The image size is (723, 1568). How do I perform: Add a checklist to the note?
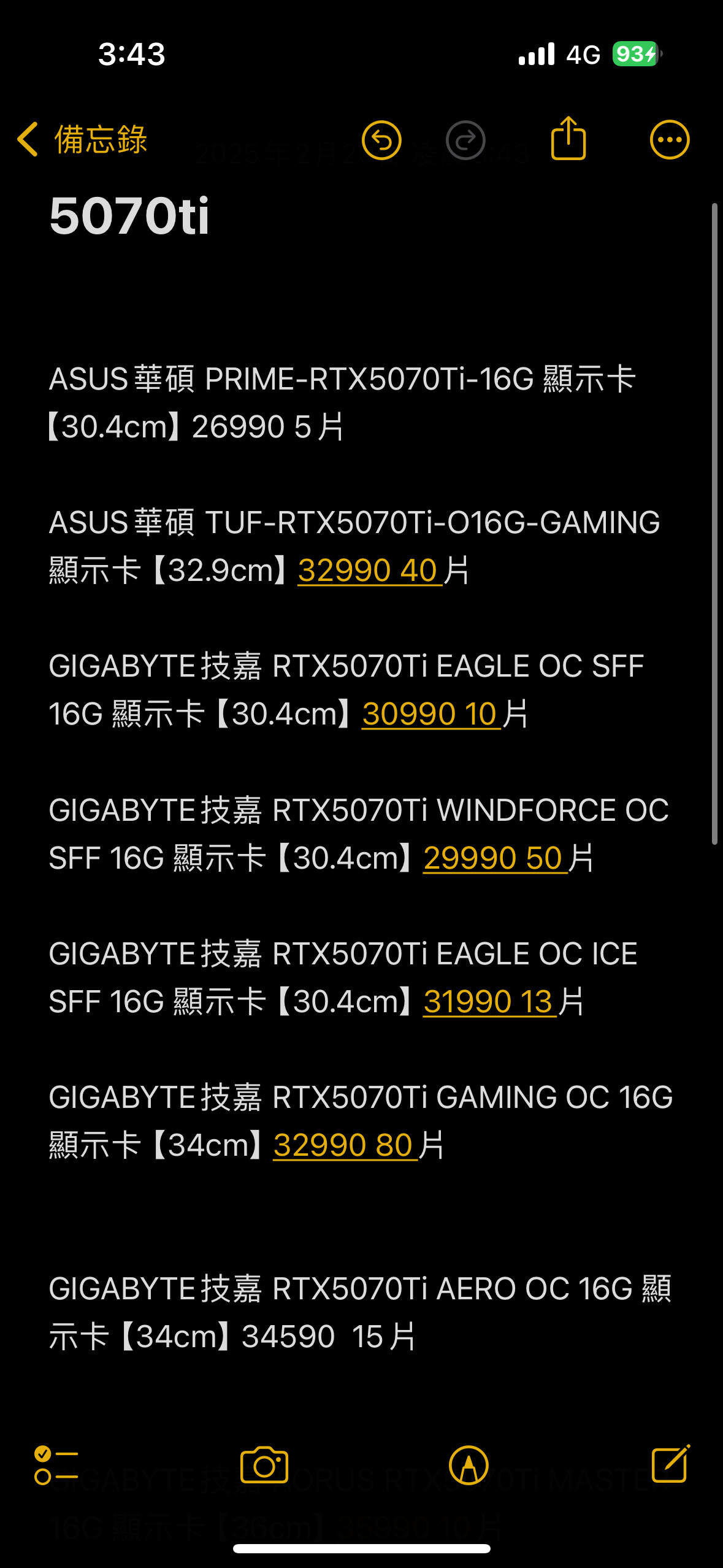coord(56,1465)
